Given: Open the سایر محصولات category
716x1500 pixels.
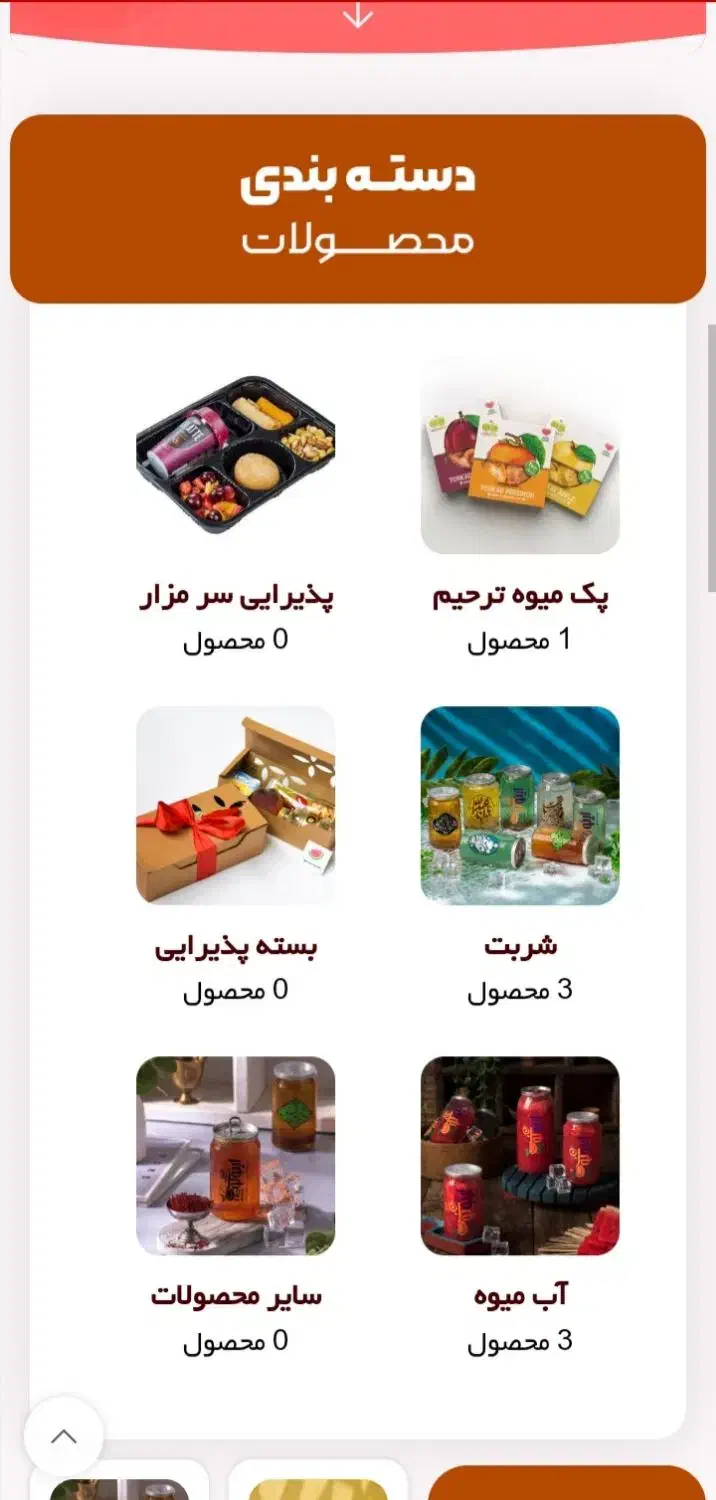Looking at the screenshot, I should 236,1156.
